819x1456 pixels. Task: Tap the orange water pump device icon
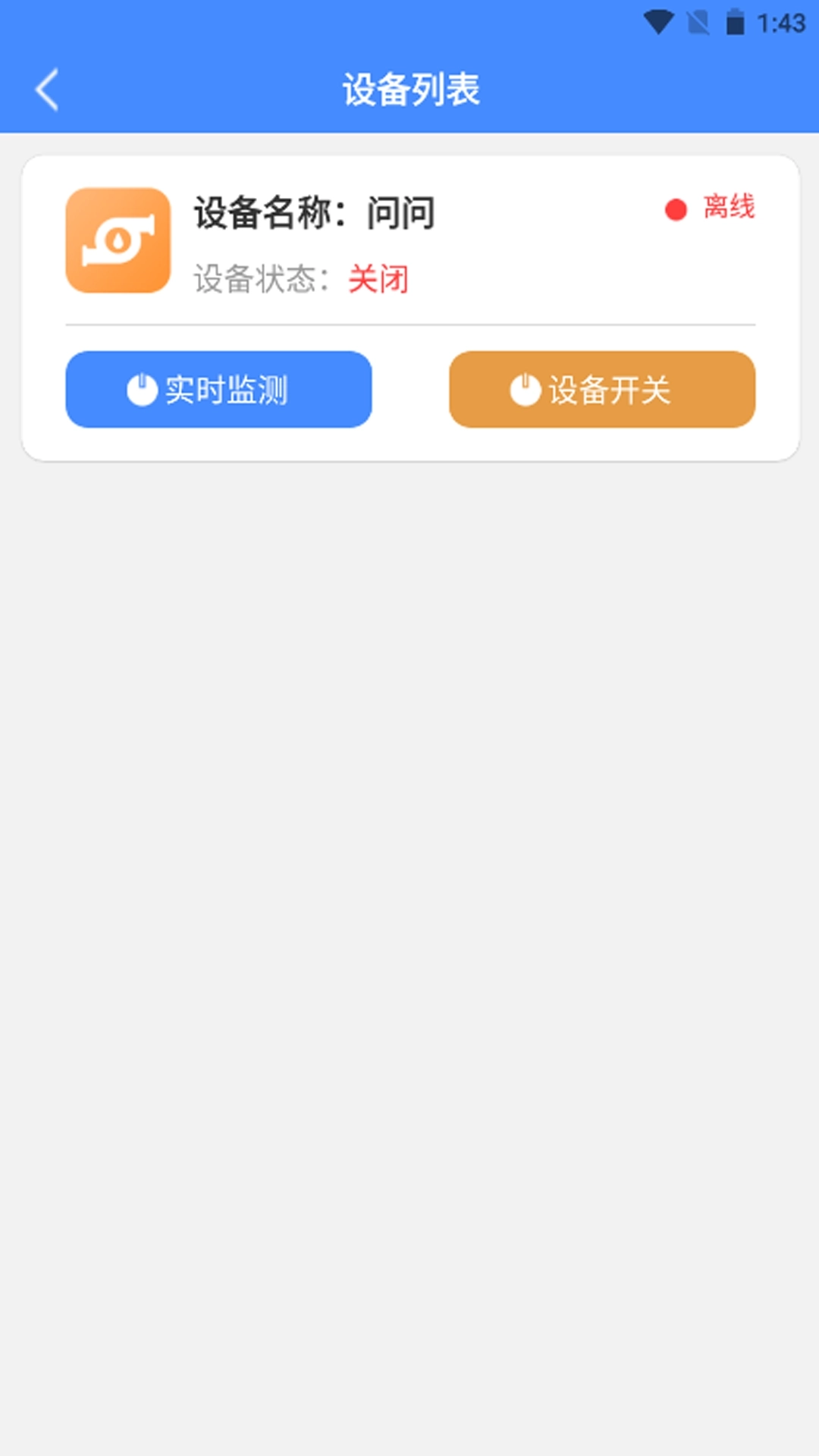pyautogui.click(x=117, y=241)
